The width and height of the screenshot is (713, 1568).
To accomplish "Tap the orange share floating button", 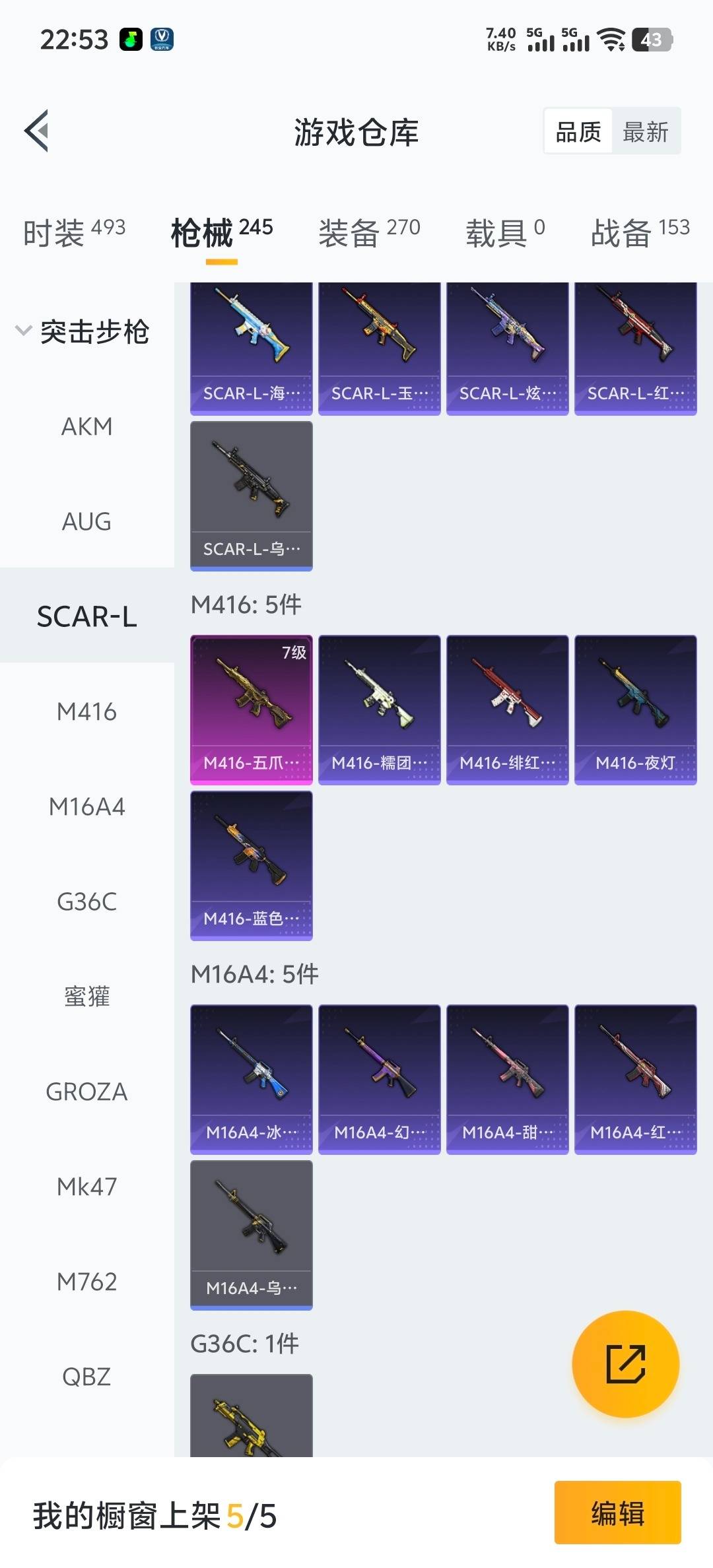I will point(625,1364).
